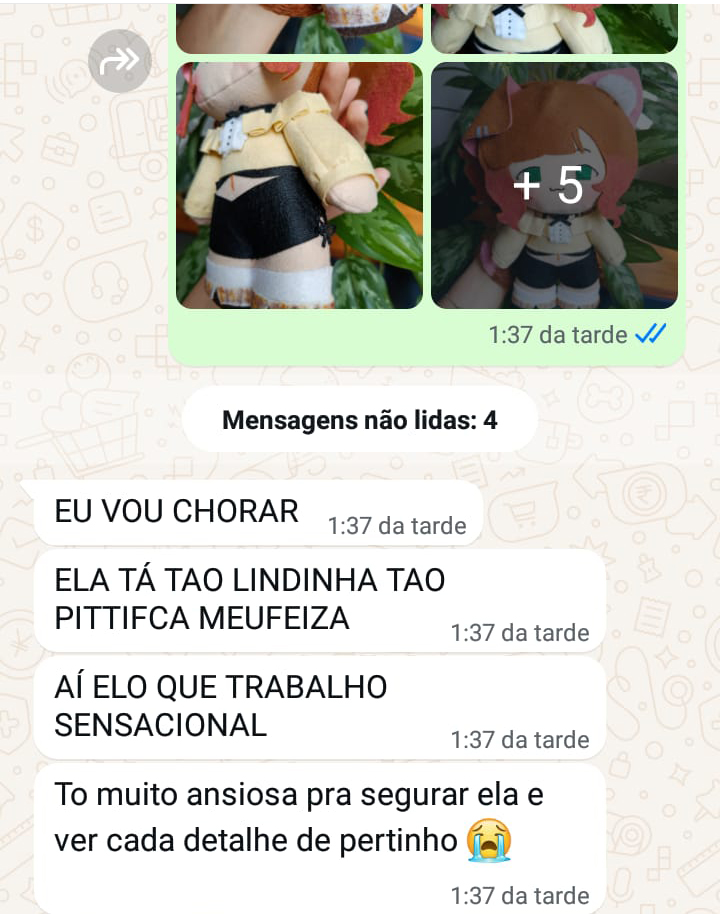Click the forward message arrow icon
Viewport: 720px width, 914px height.
[x=117, y=61]
